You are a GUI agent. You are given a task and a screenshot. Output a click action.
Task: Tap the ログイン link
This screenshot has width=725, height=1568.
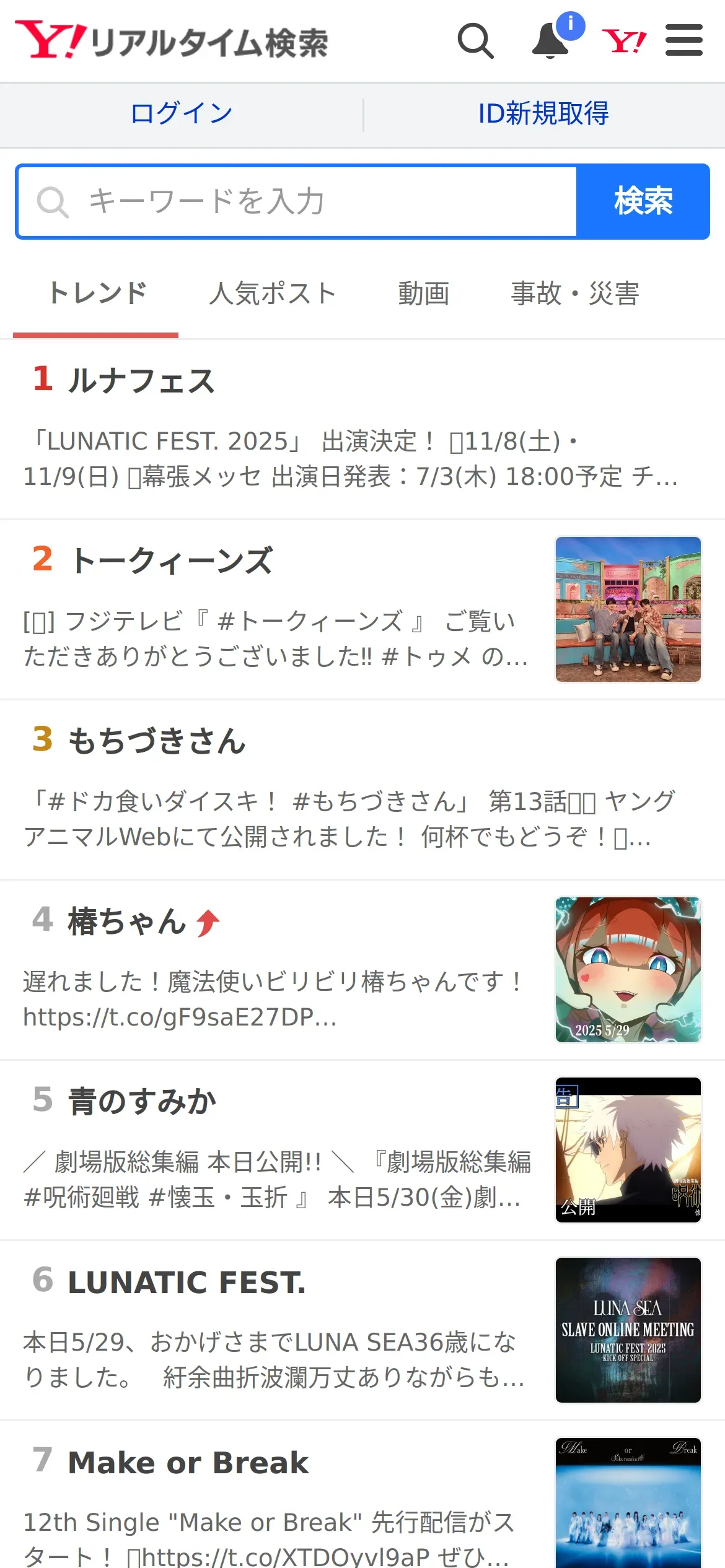pos(182,114)
